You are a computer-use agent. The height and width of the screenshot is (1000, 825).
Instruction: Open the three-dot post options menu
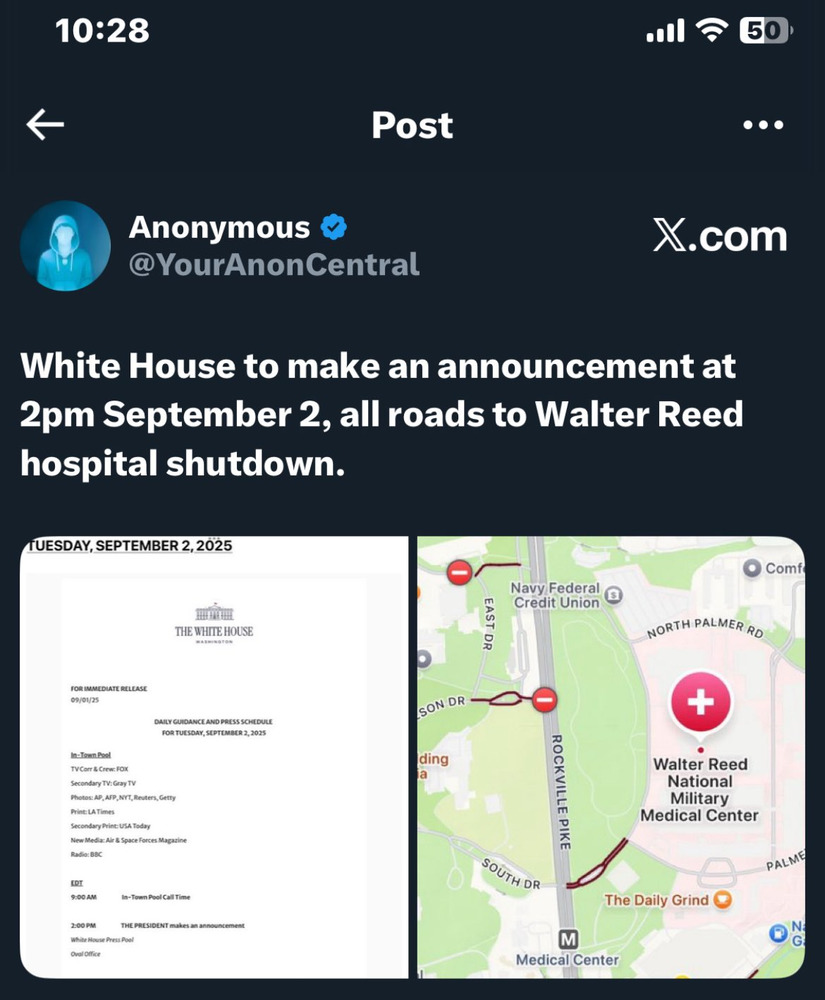tap(763, 126)
